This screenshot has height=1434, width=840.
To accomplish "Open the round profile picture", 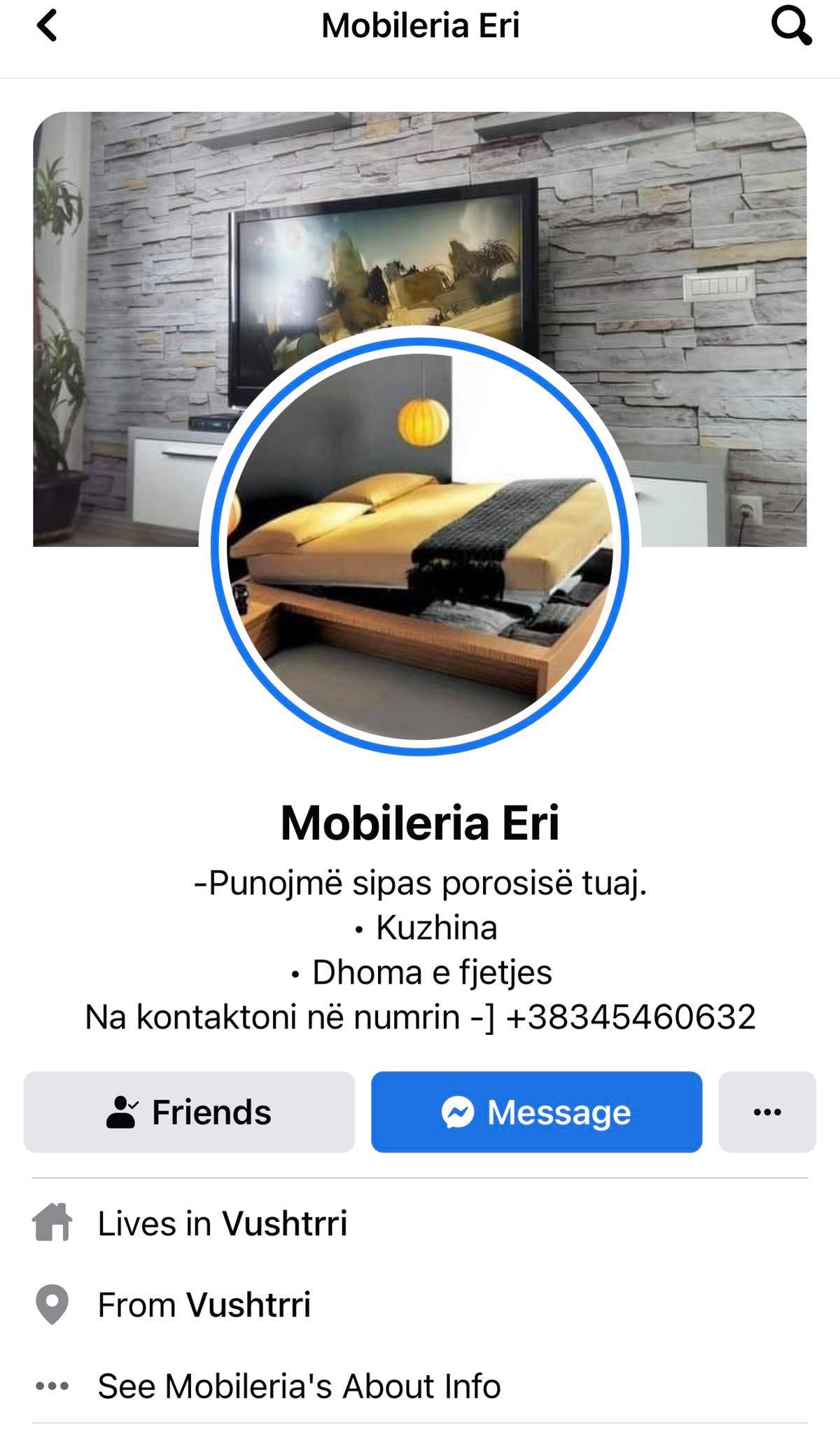I will (420, 546).
